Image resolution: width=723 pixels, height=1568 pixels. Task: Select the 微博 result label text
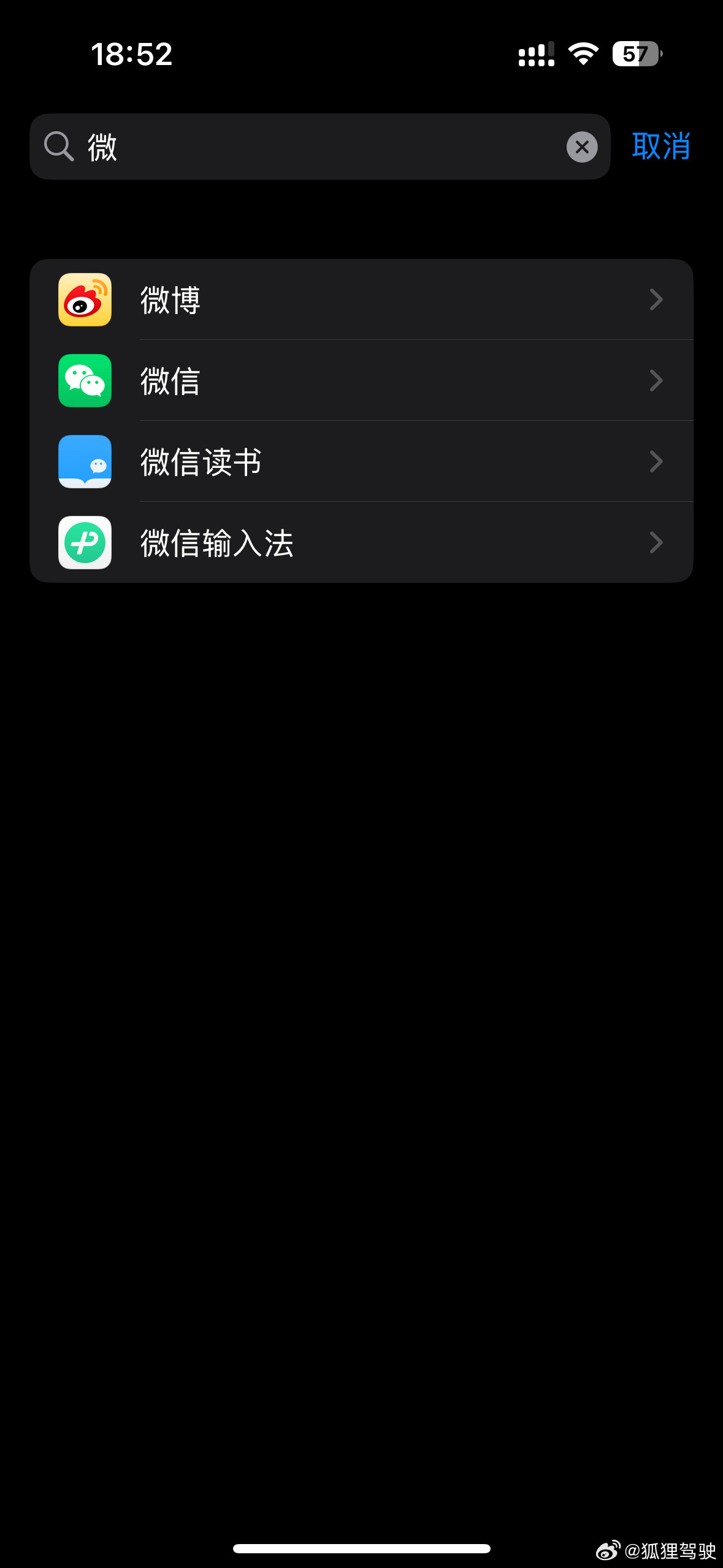pos(170,299)
